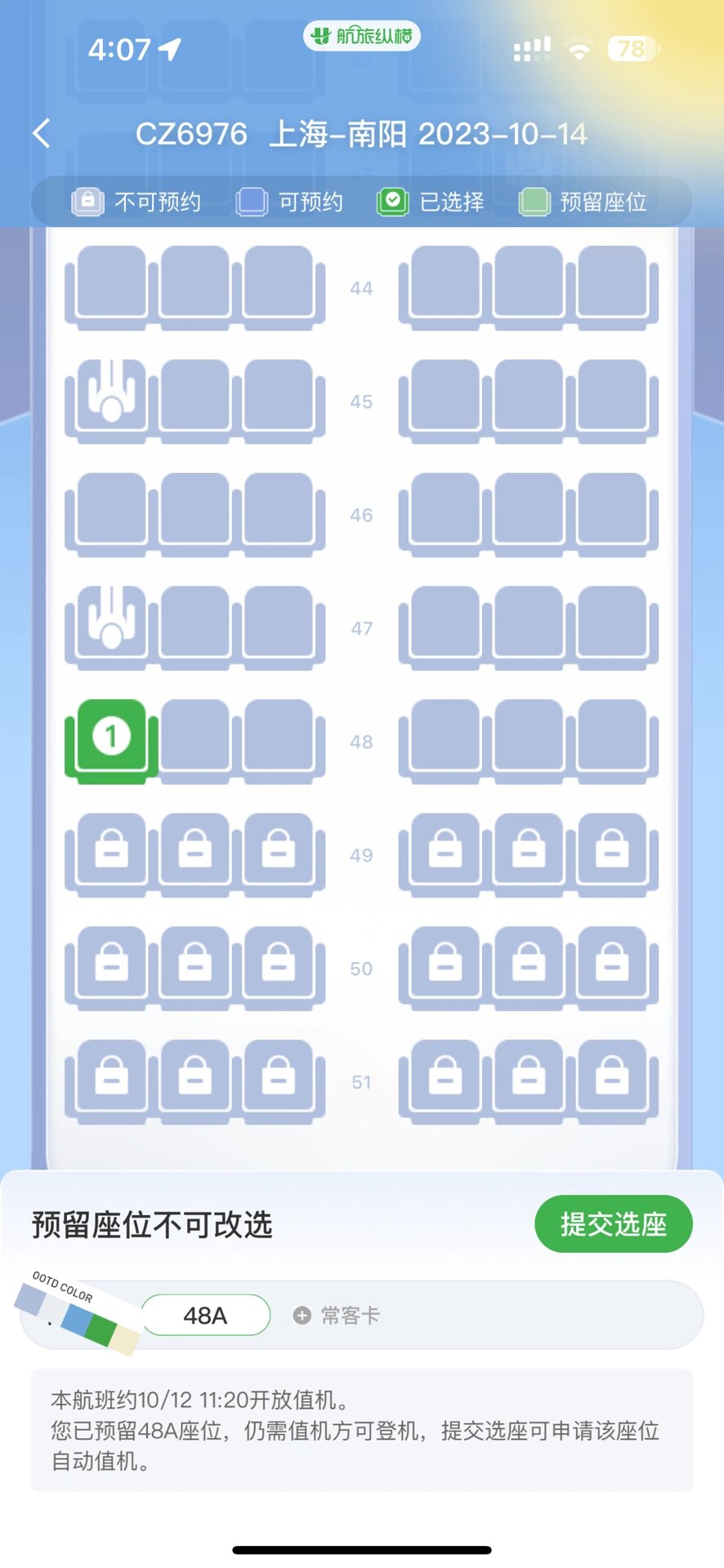
Task: Select the right aisle seat in row 48
Action: 445,738
